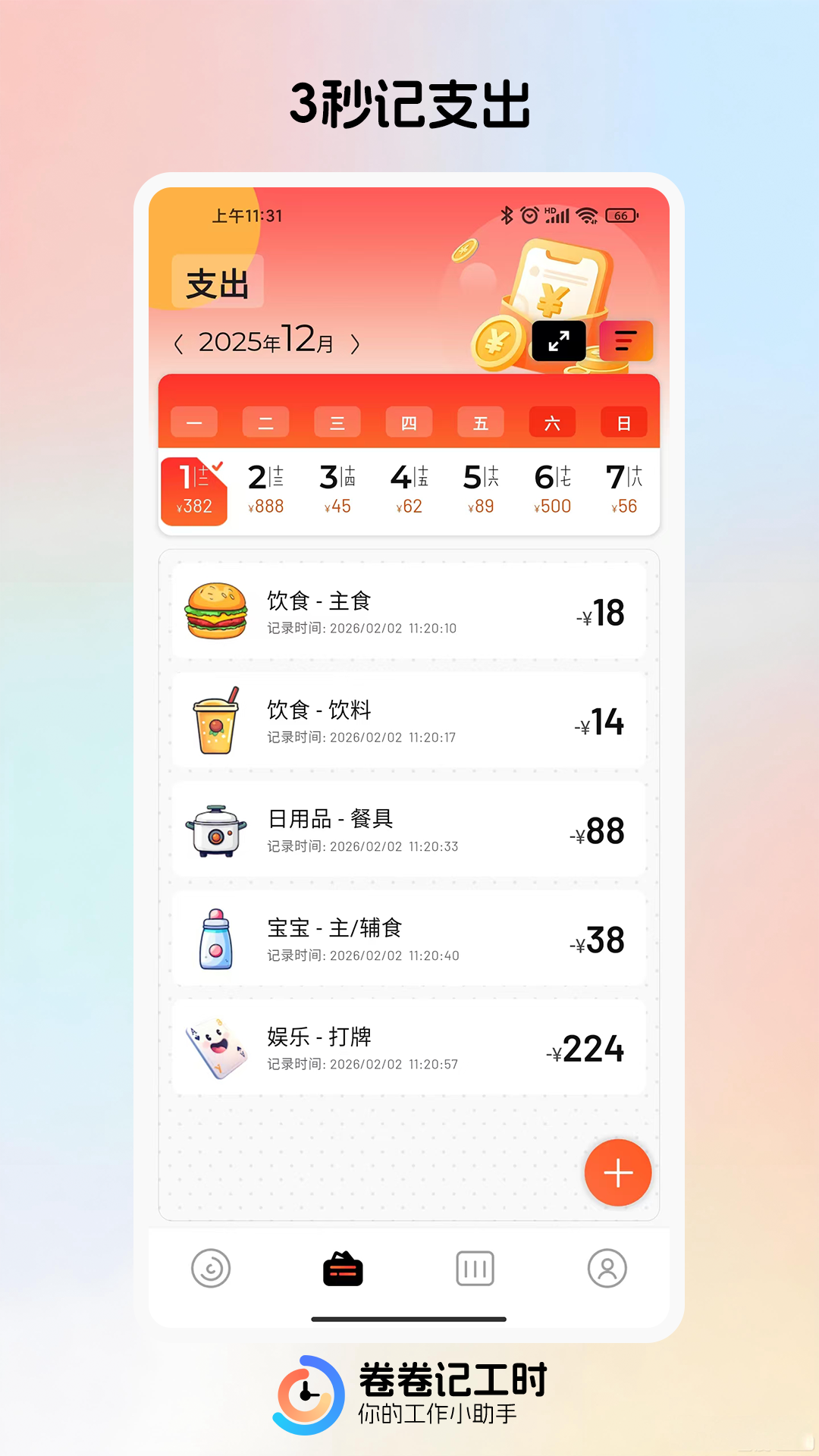
Task: Open the statistics panel from the bottom bar
Action: 475,1266
